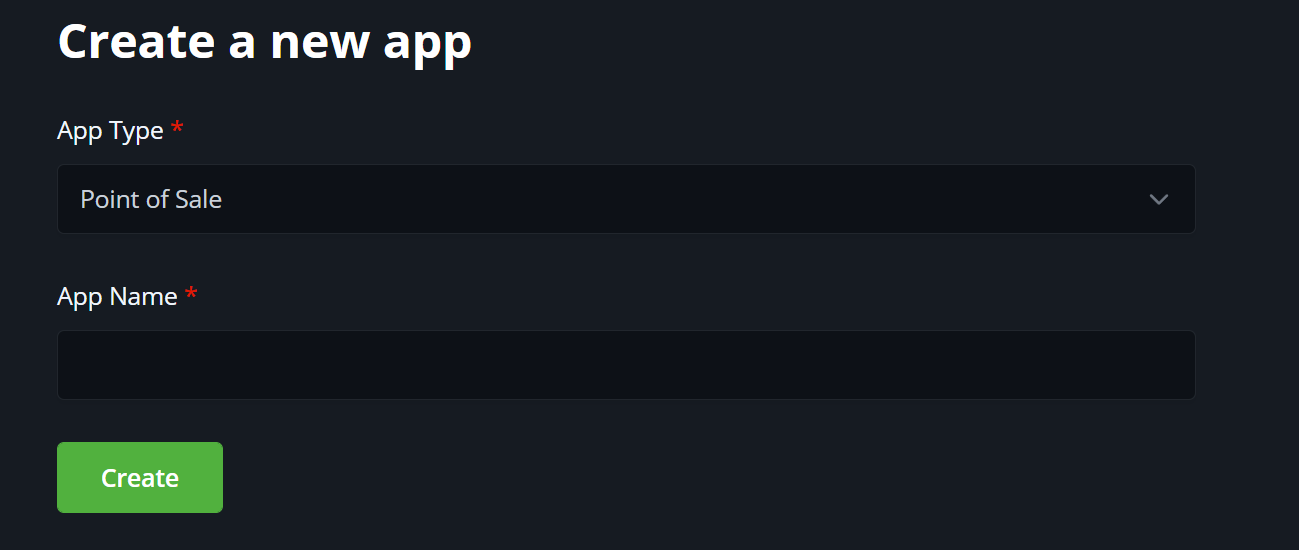1299x550 pixels.
Task: Focus the App Name text field
Action: pyautogui.click(x=626, y=365)
